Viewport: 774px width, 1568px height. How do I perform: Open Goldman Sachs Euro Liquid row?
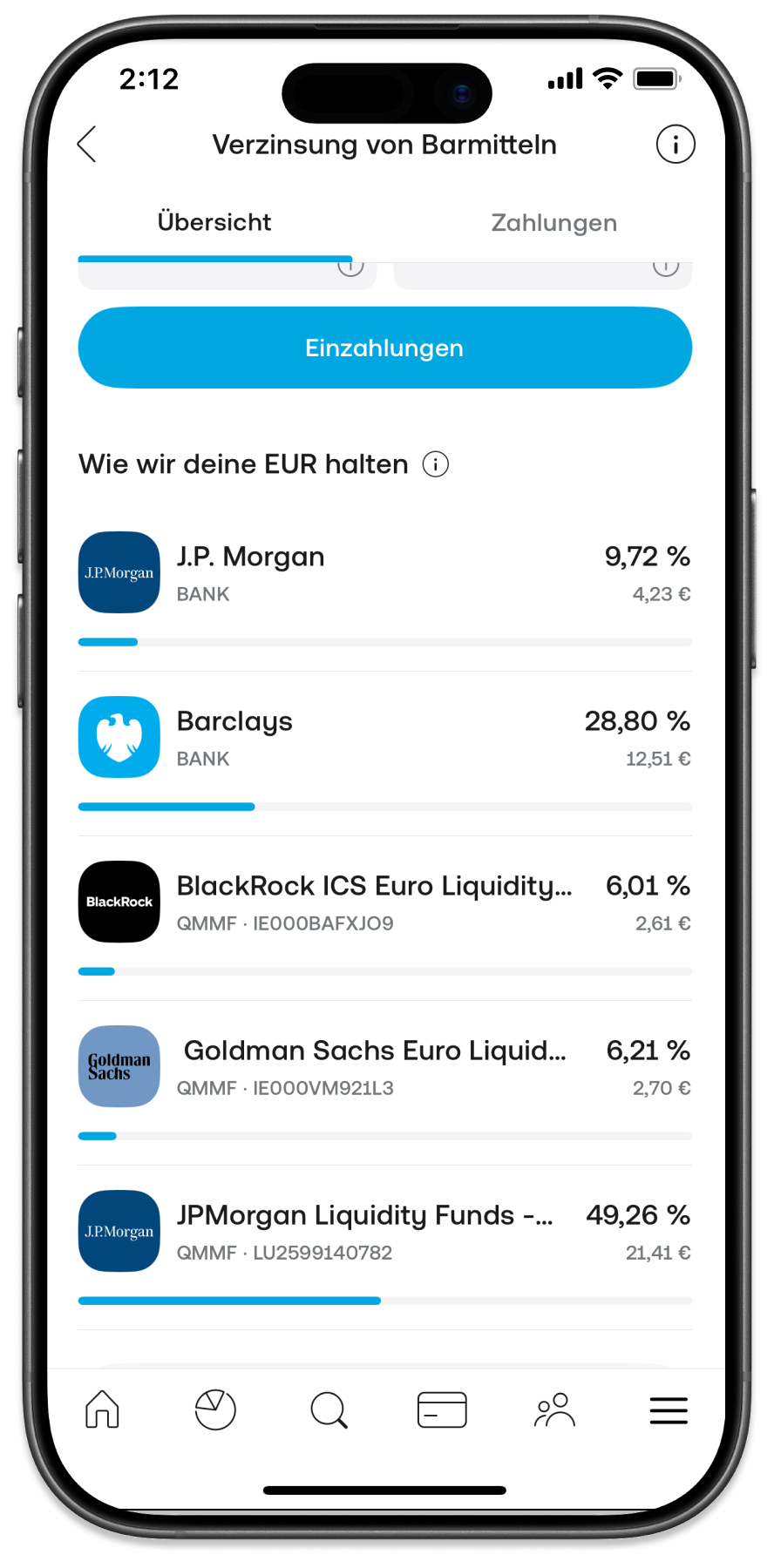[384, 1069]
